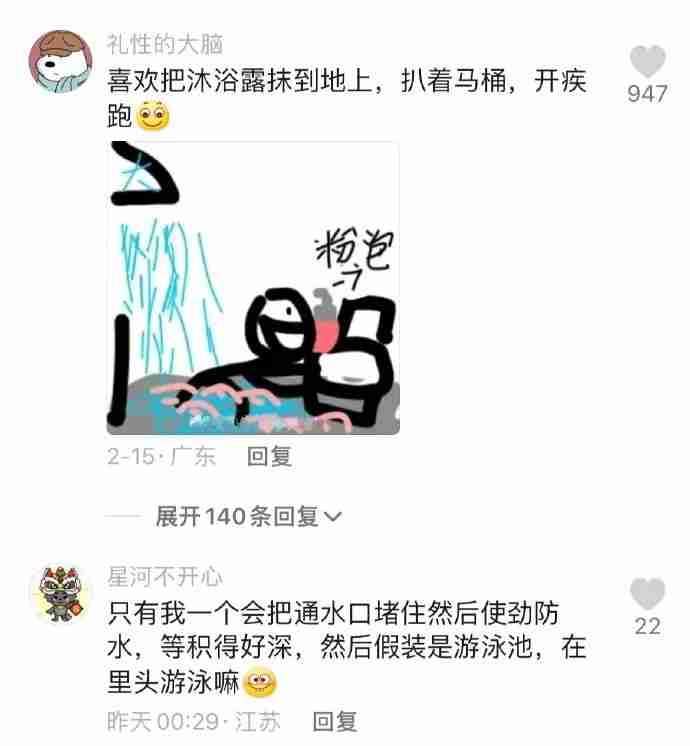Like the comment by 礼性的大脑
690x746 pixels.
(648, 63)
